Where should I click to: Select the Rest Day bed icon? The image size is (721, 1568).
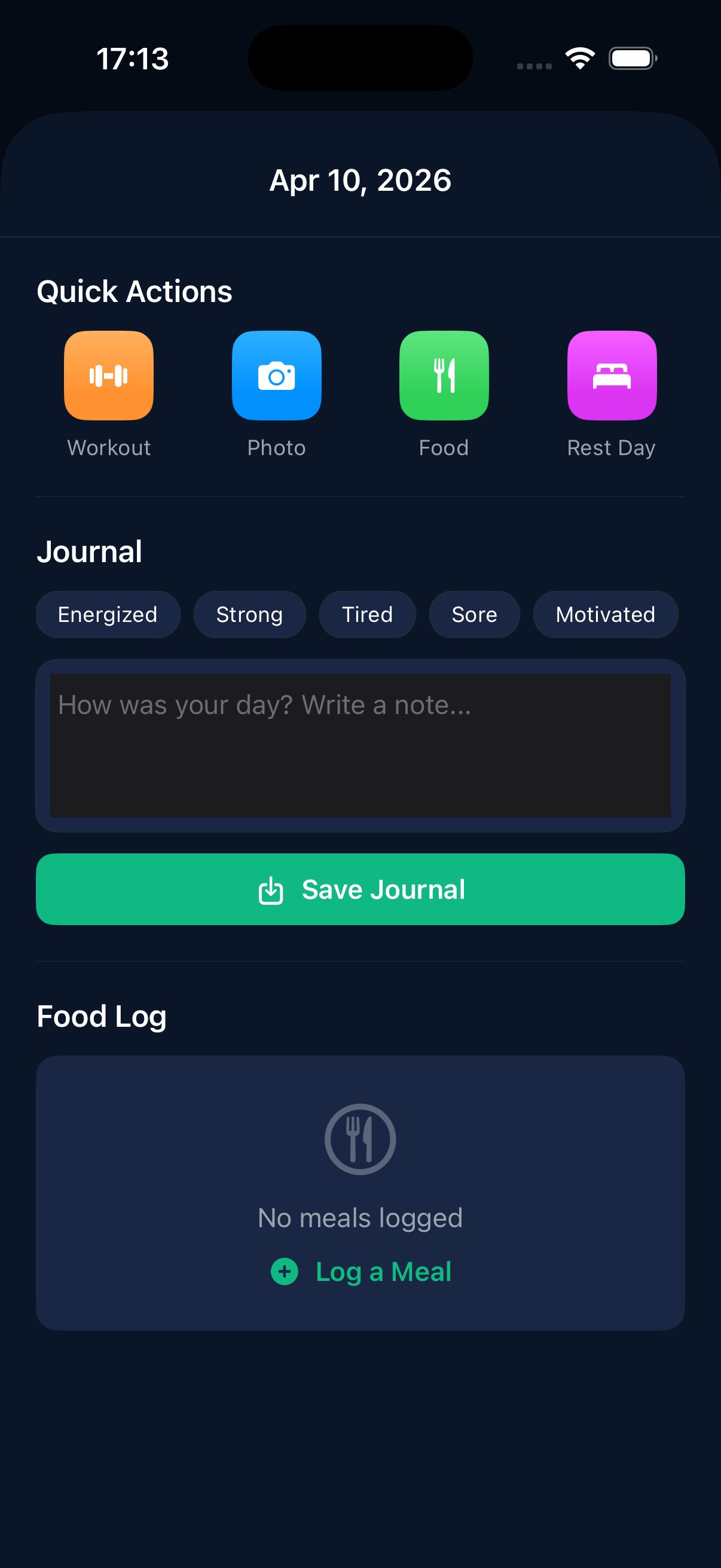pos(612,376)
